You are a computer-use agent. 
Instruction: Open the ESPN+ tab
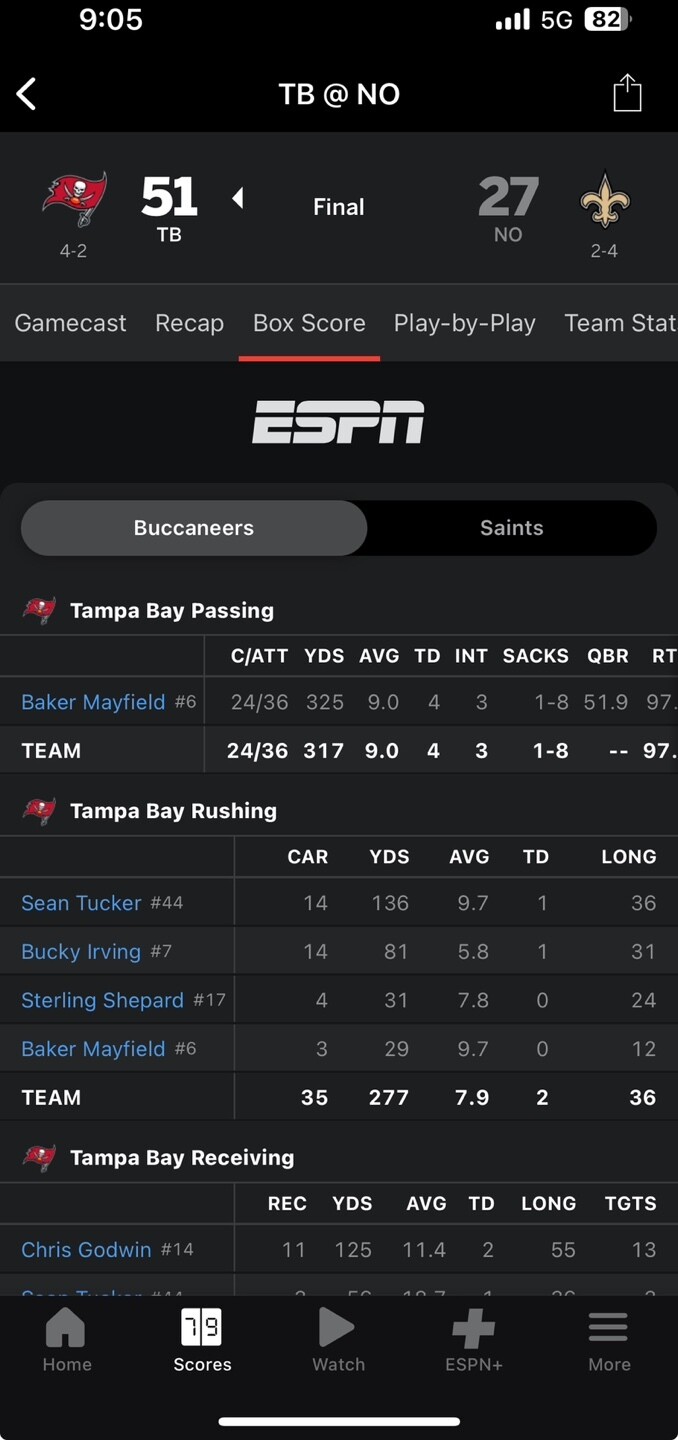coord(473,1342)
